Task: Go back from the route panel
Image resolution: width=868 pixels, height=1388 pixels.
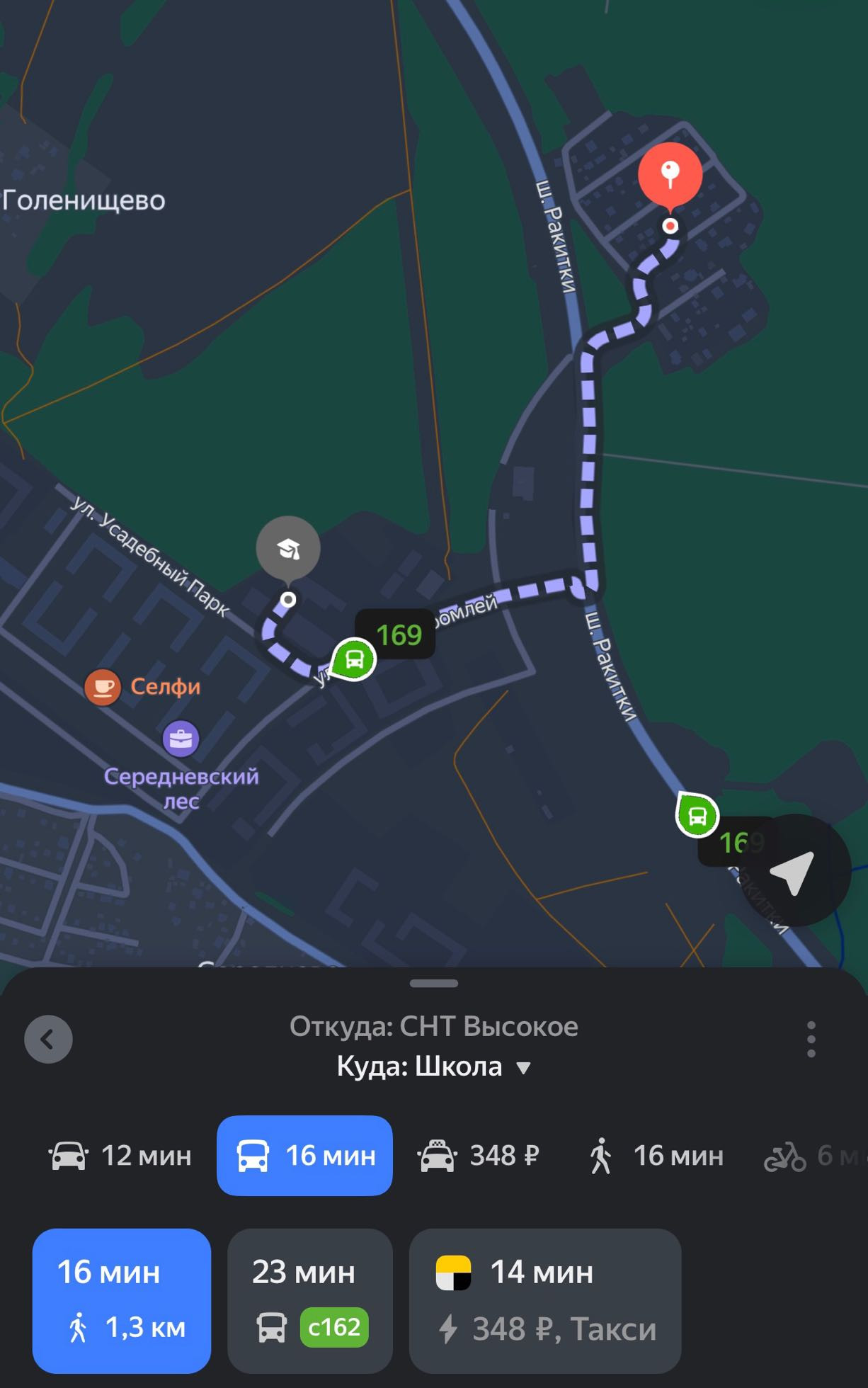Action: coord(48,1040)
